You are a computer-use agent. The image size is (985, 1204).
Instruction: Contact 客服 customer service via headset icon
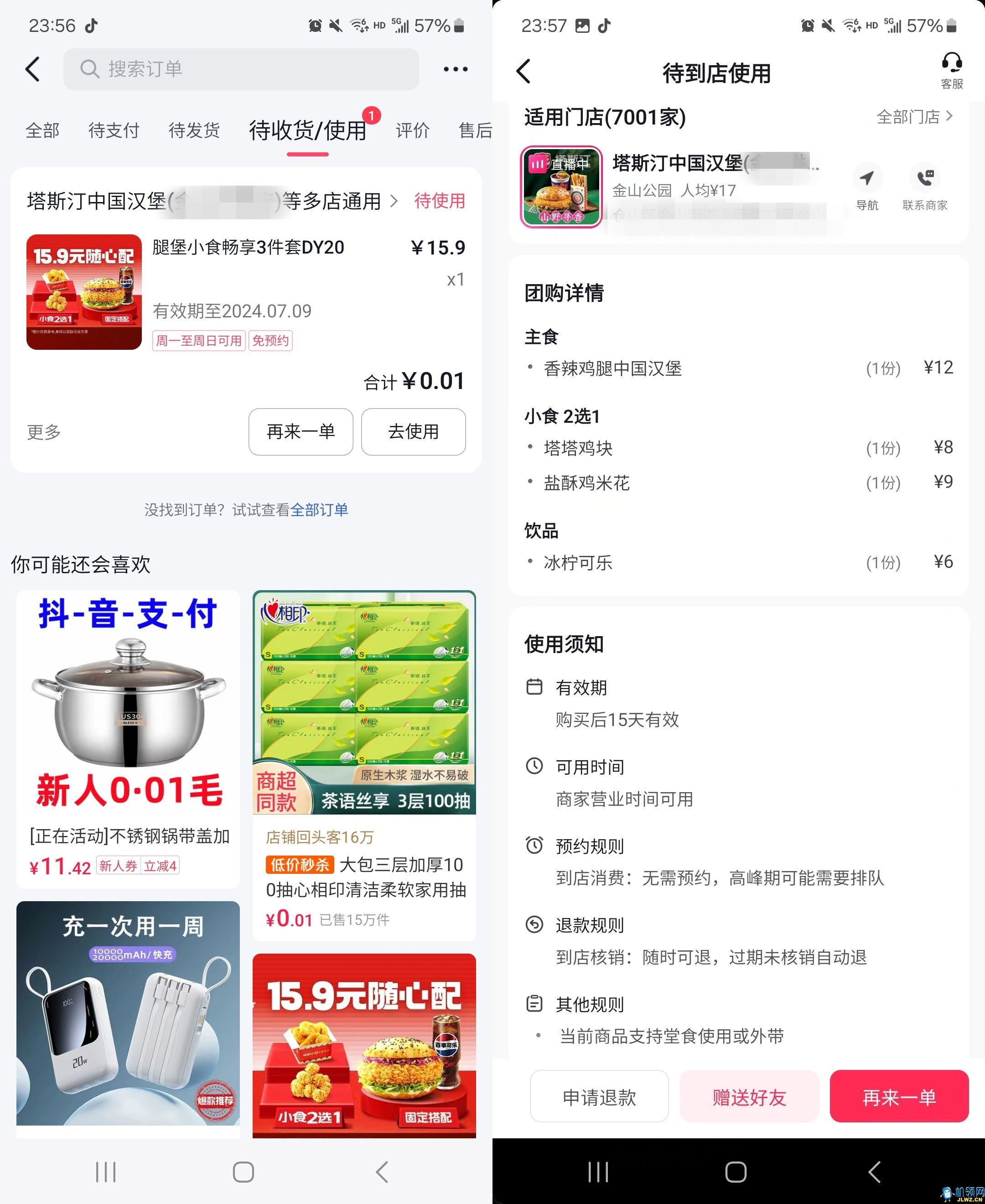point(952,70)
